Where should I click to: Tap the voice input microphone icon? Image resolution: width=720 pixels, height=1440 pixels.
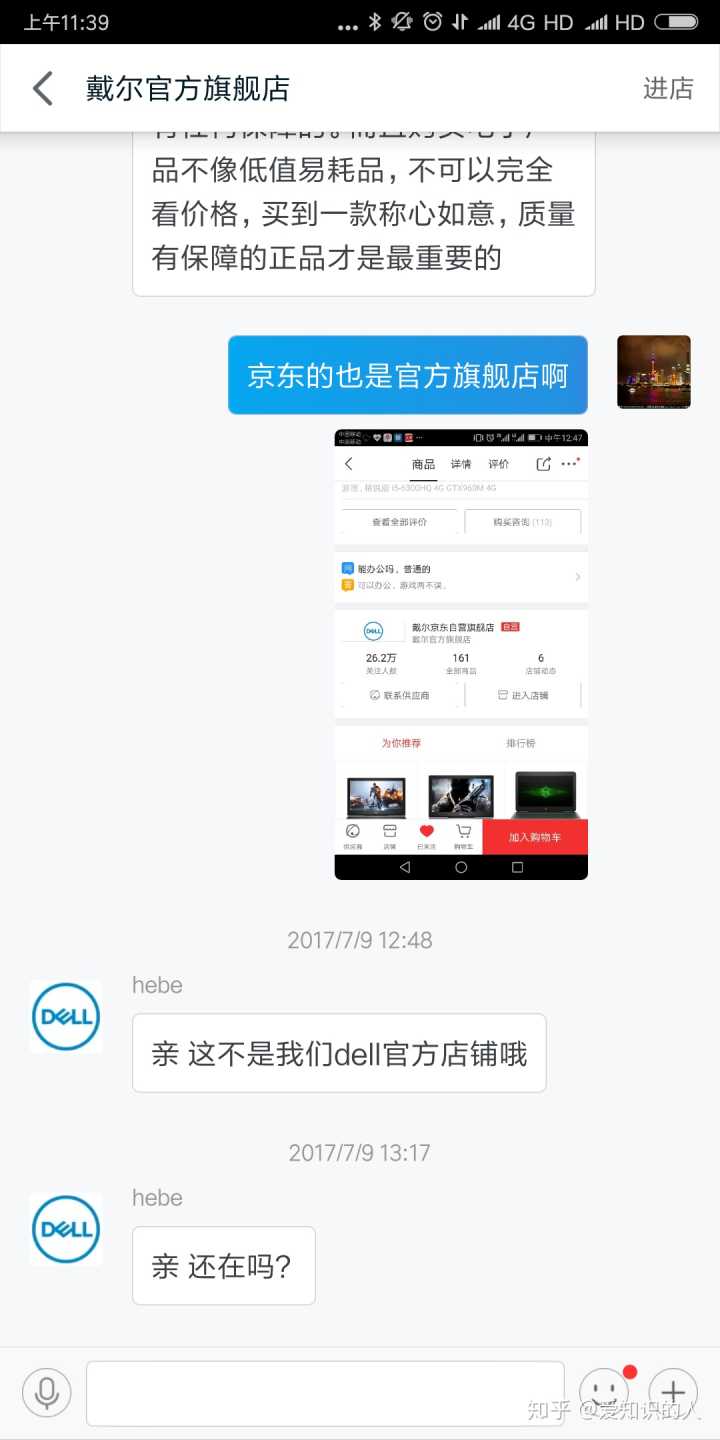coord(46,1391)
